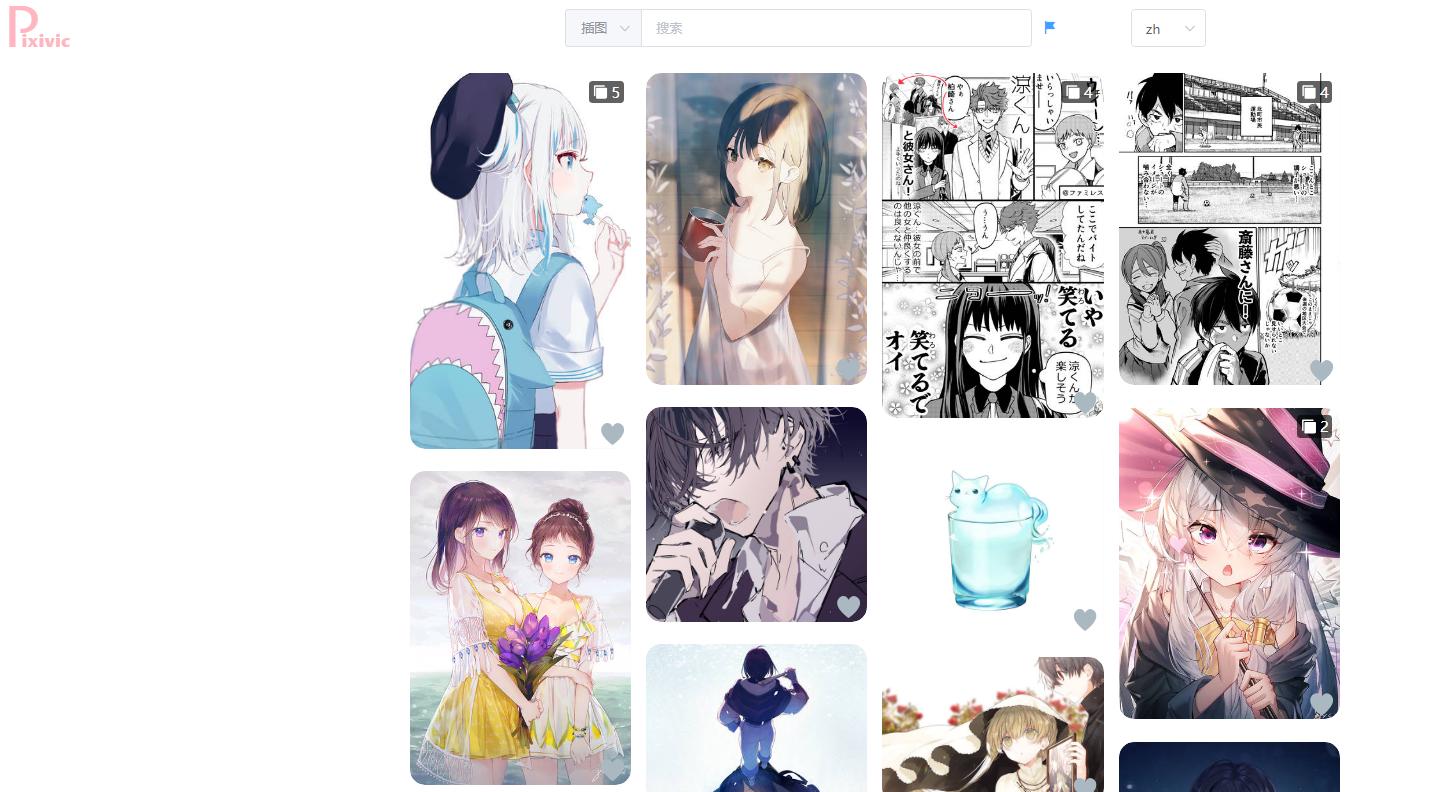The width and height of the screenshot is (1454, 792).
Task: Like the soccer manga illustration
Action: pos(1321,370)
